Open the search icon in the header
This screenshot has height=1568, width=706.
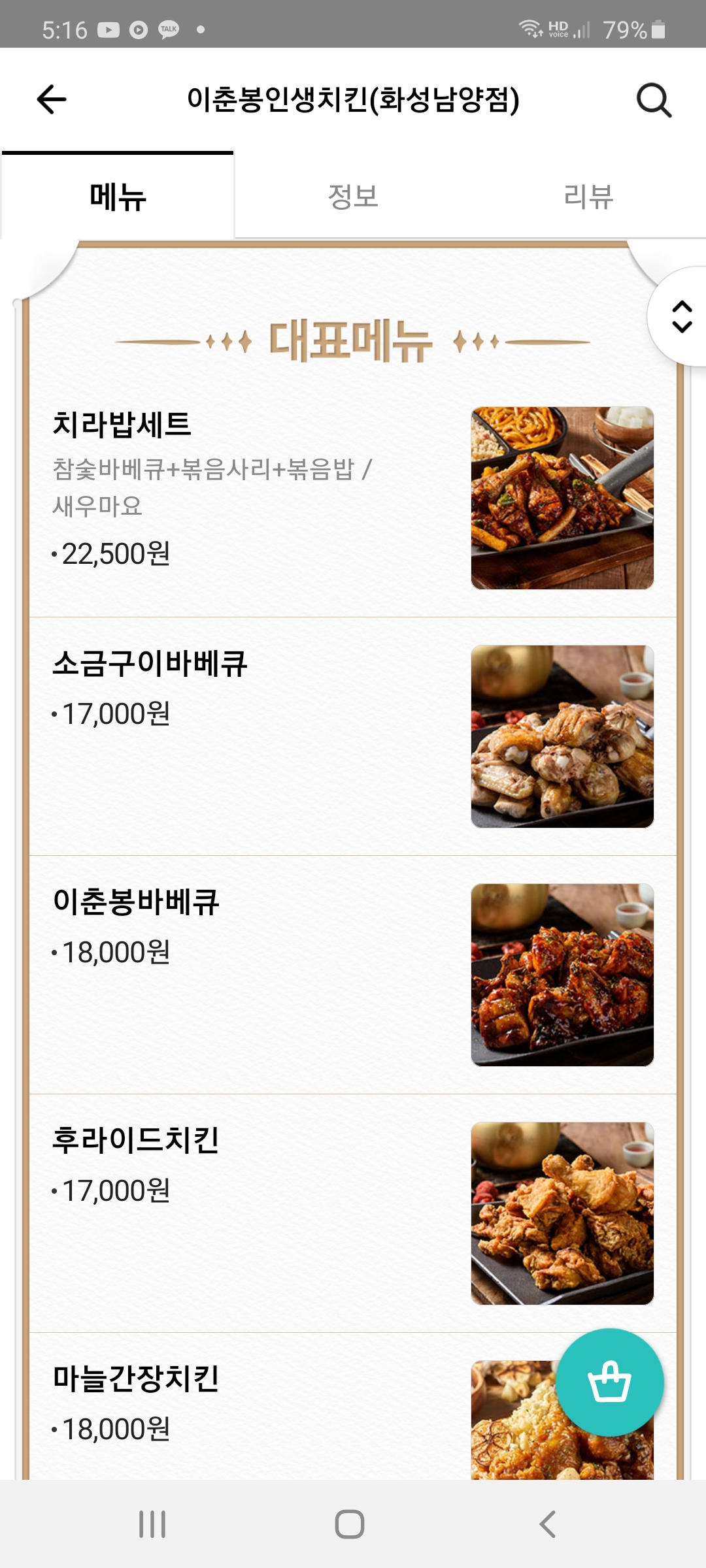(654, 100)
